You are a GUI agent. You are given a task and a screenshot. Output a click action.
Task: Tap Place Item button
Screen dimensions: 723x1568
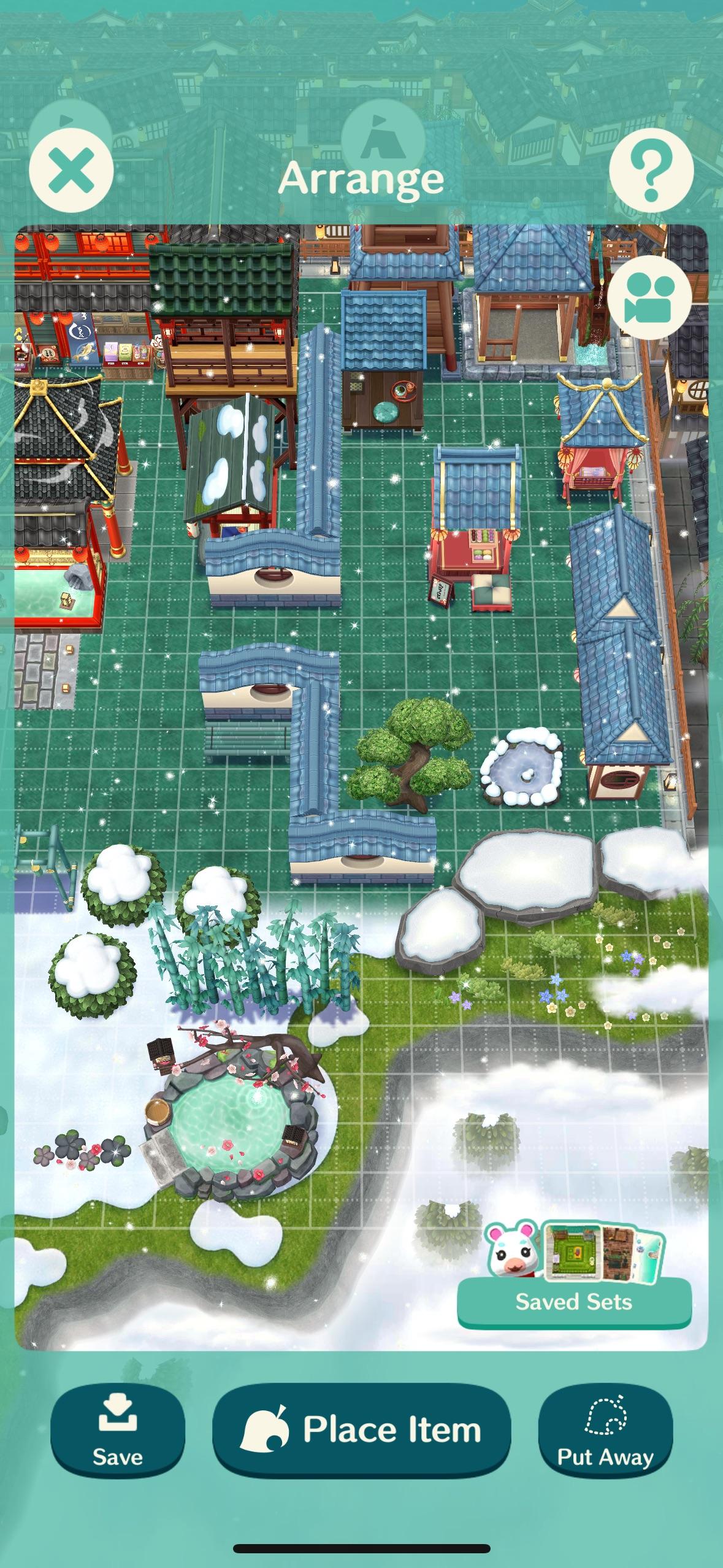pos(361,1431)
